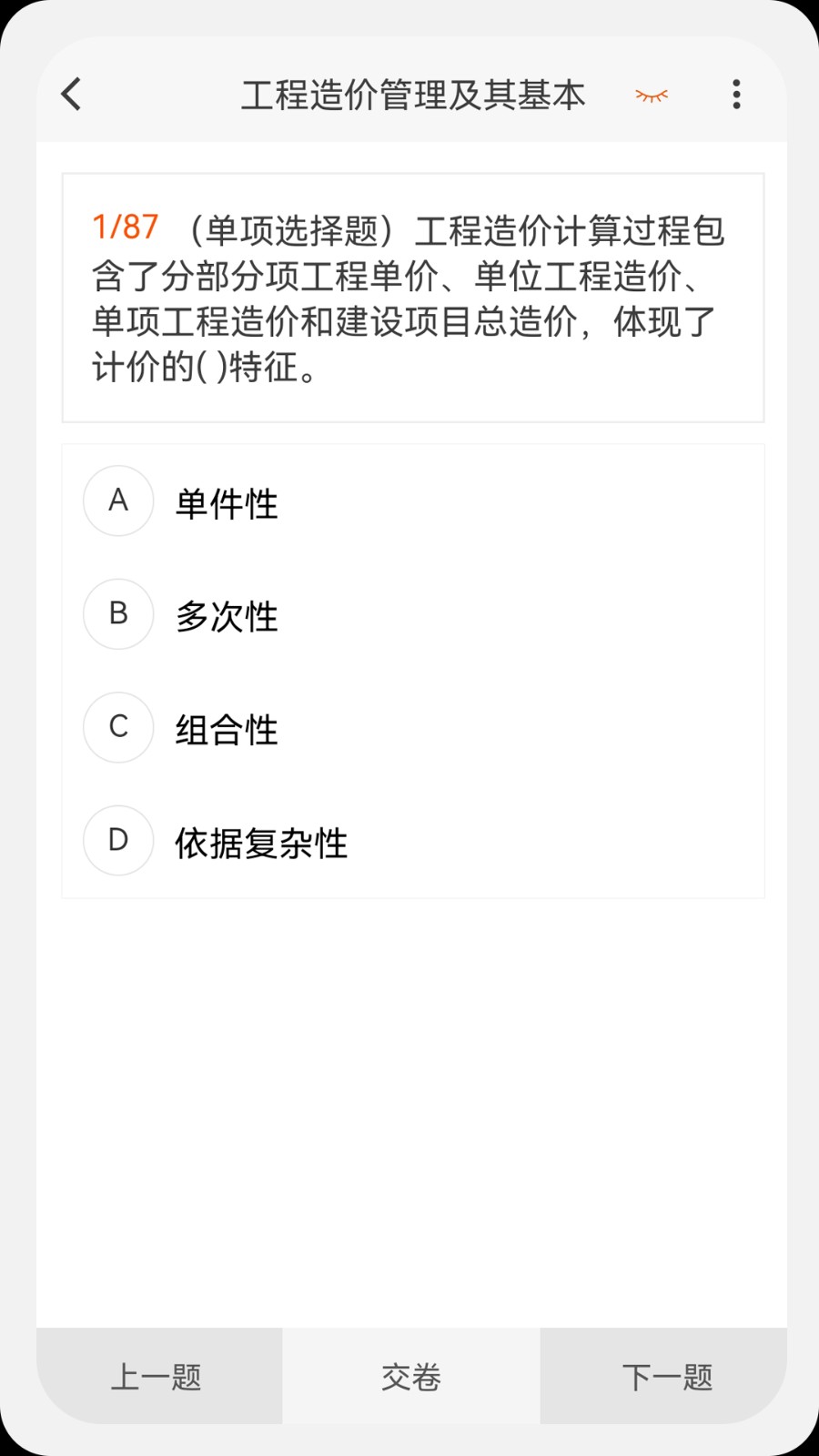
Task: Select option D 依据复杂性
Action: tap(413, 841)
